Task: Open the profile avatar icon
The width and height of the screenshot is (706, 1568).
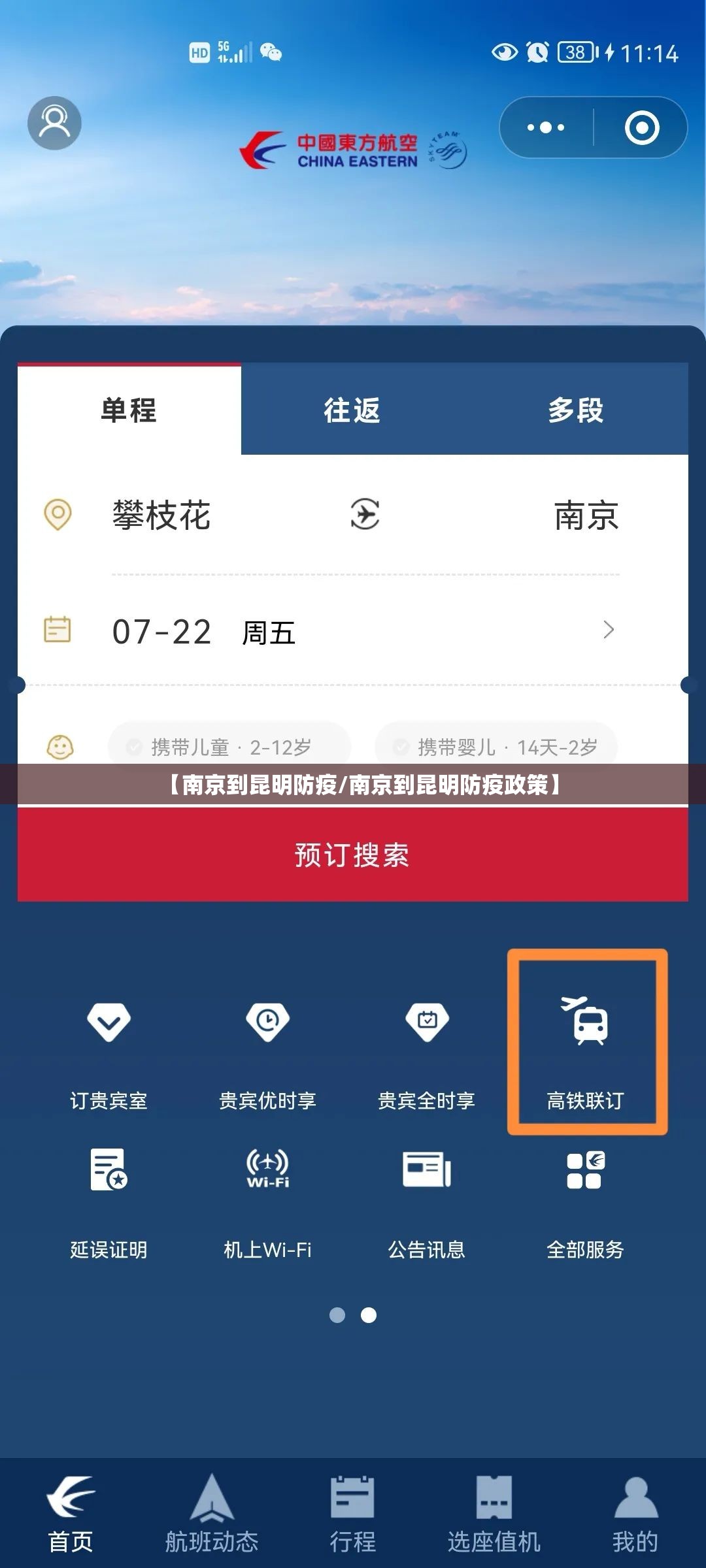Action: tap(54, 123)
